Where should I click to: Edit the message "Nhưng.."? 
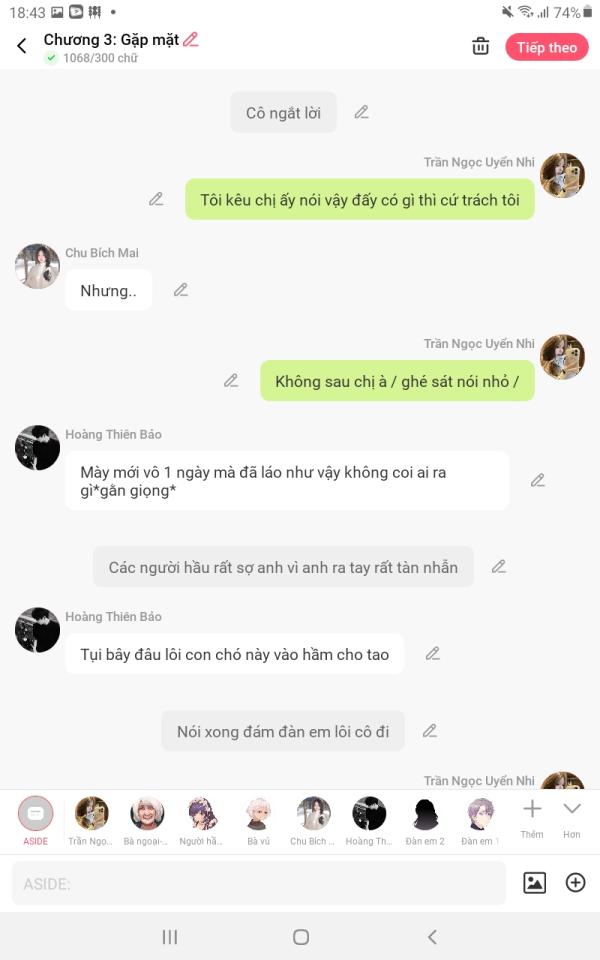pos(181,290)
